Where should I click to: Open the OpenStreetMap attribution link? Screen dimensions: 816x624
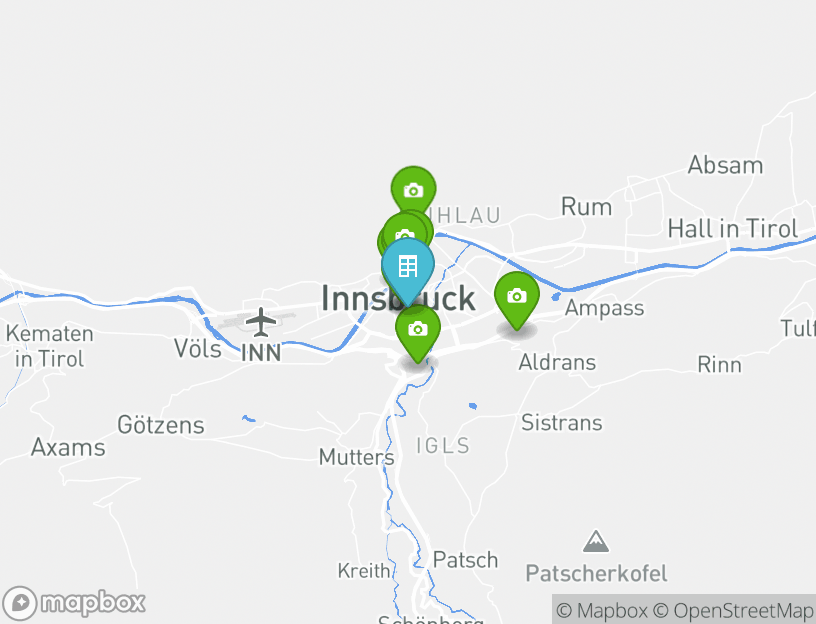[733, 610]
